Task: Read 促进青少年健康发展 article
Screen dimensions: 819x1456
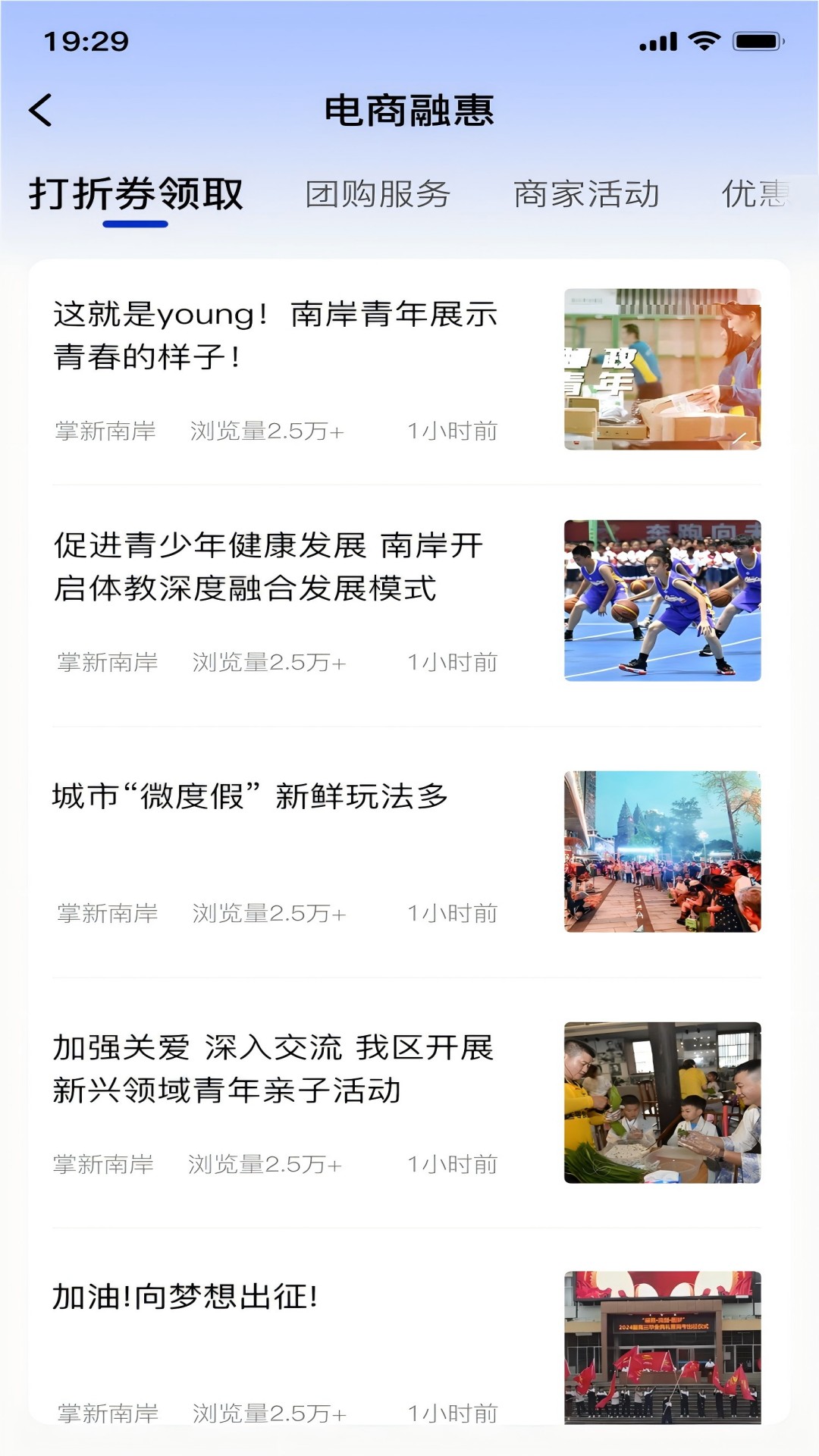Action: (x=268, y=566)
